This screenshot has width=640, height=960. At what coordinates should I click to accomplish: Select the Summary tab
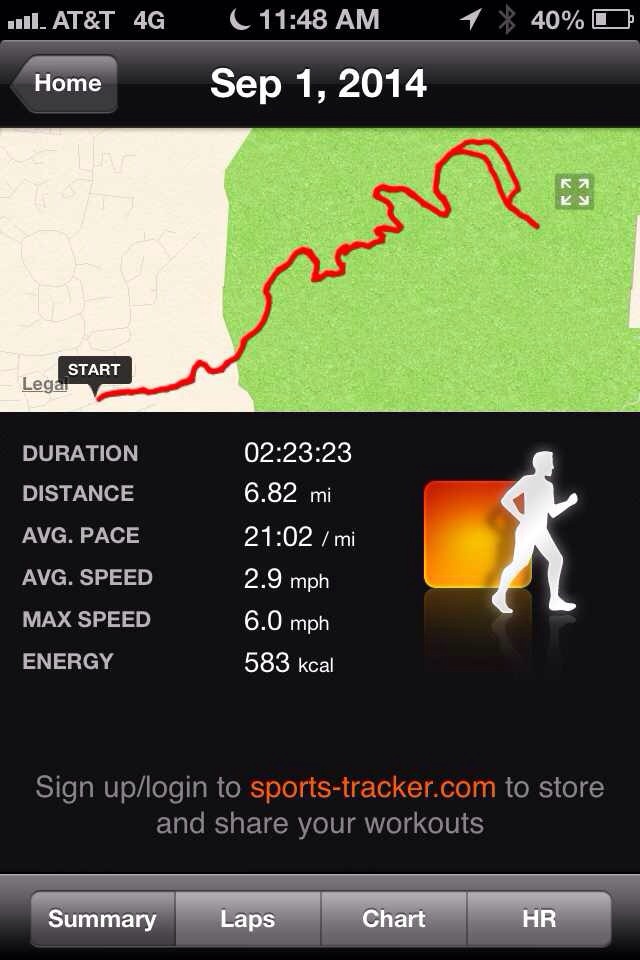pos(102,919)
